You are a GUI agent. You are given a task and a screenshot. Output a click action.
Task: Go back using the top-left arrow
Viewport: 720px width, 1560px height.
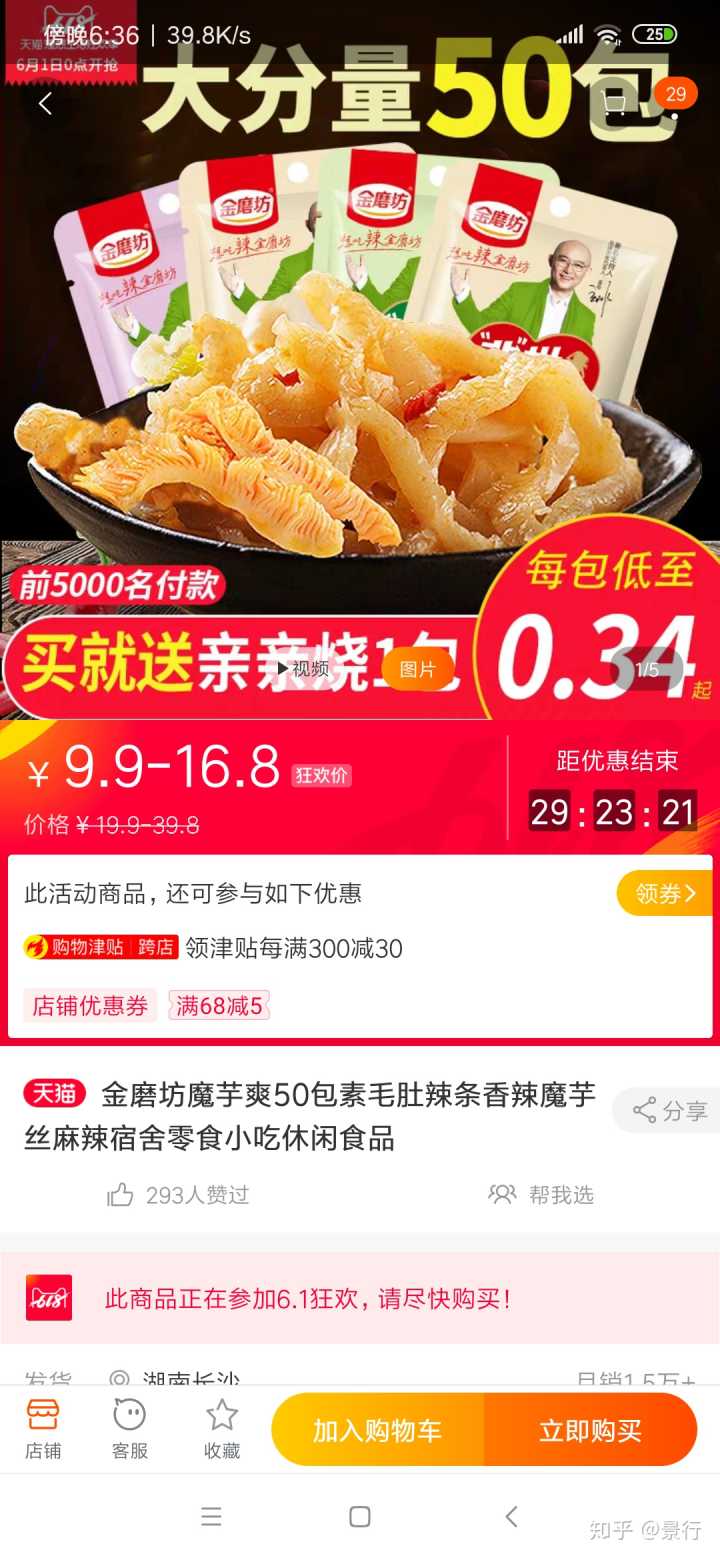click(45, 103)
